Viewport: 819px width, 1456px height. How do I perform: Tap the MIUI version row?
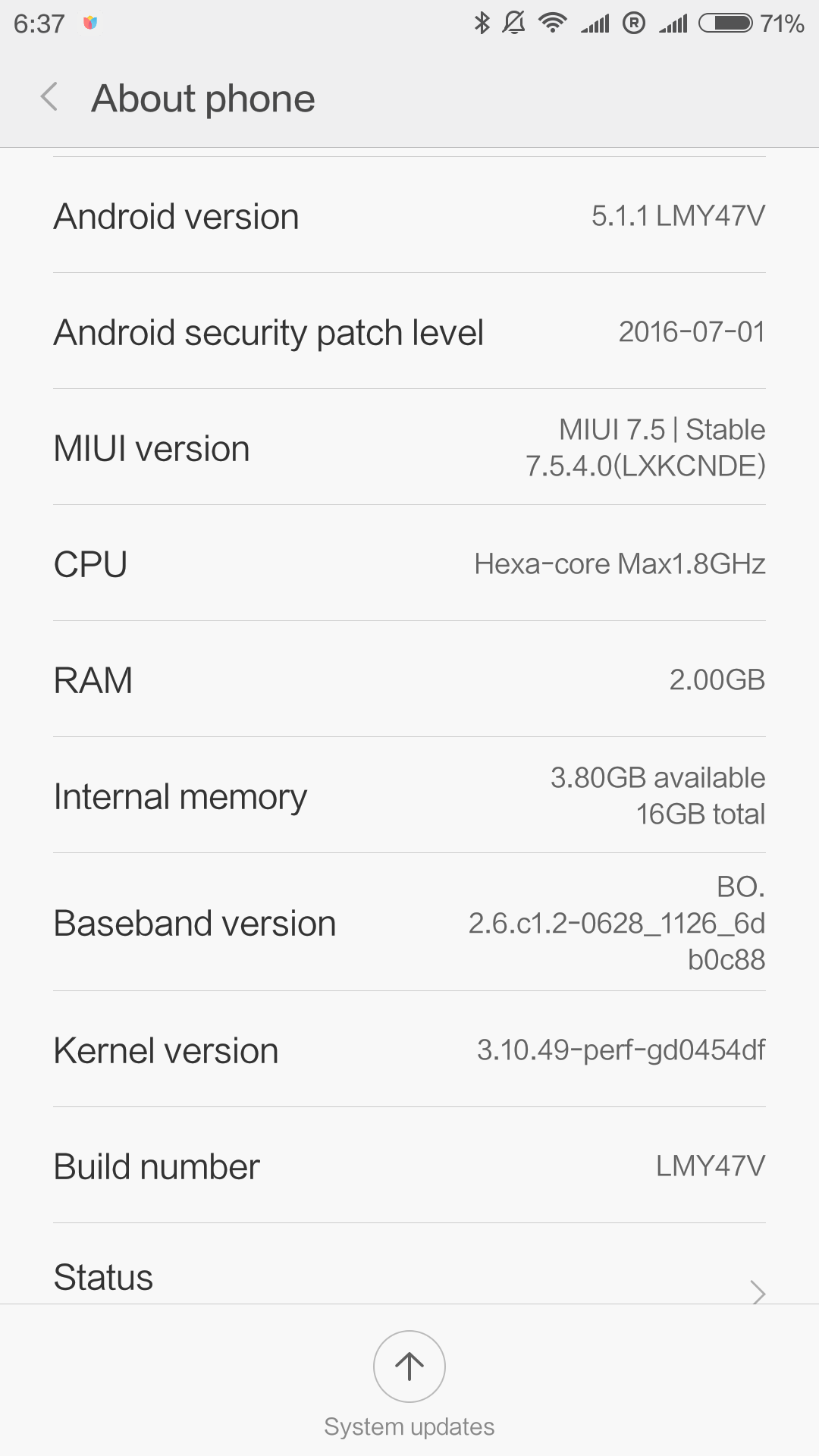point(409,447)
